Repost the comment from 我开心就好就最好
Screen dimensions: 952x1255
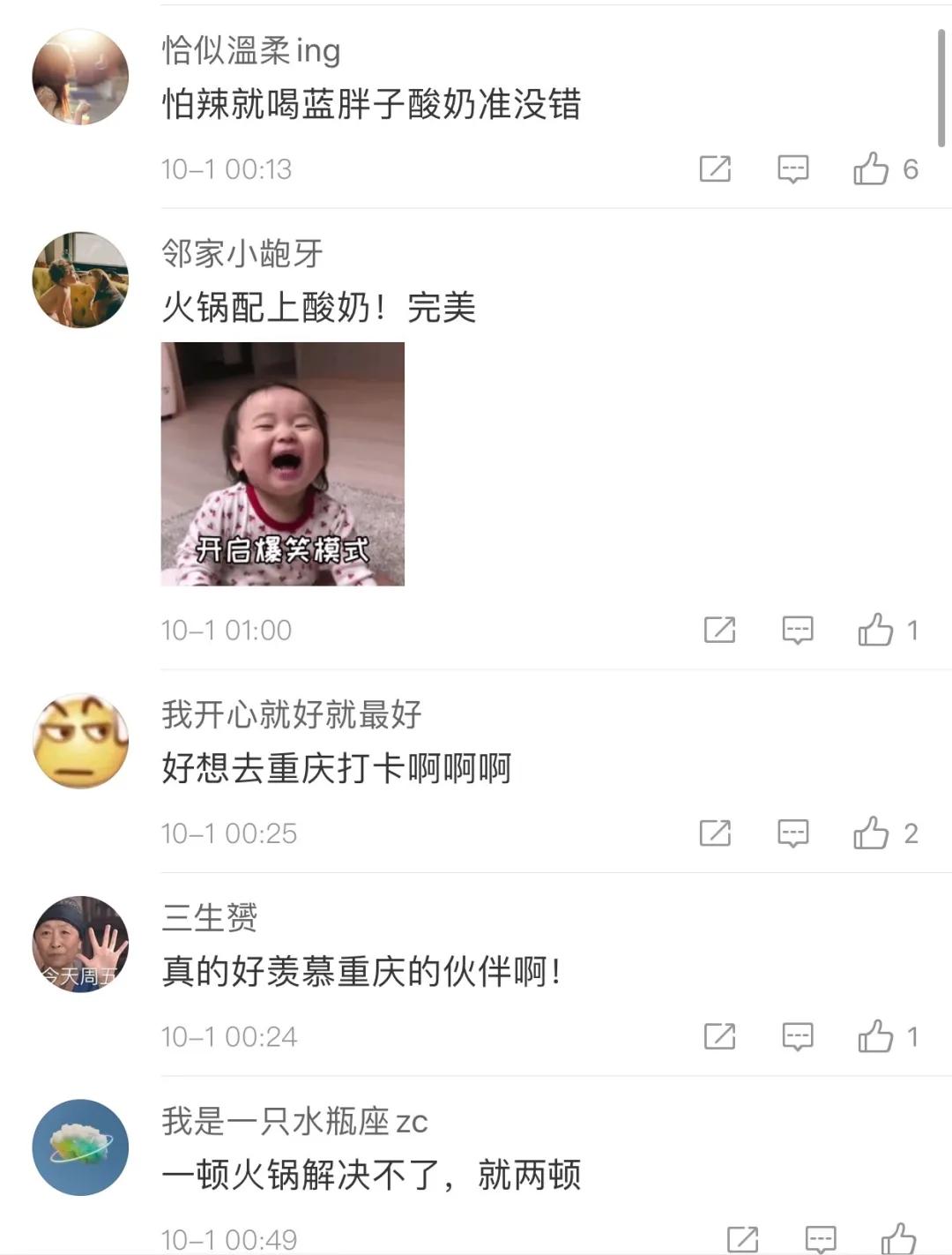715,833
